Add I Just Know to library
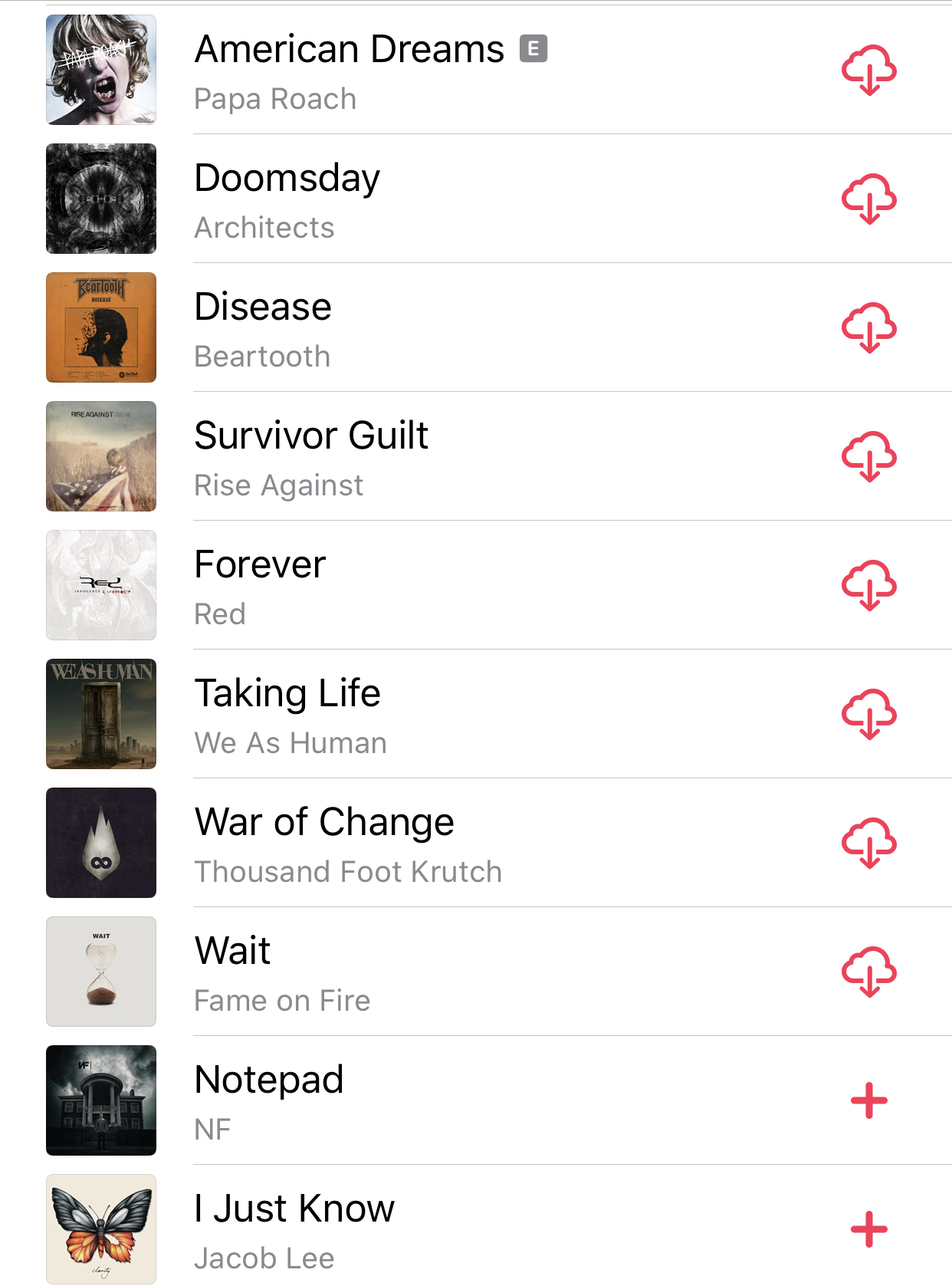This screenshot has height=1286, width=952. 868,1229
